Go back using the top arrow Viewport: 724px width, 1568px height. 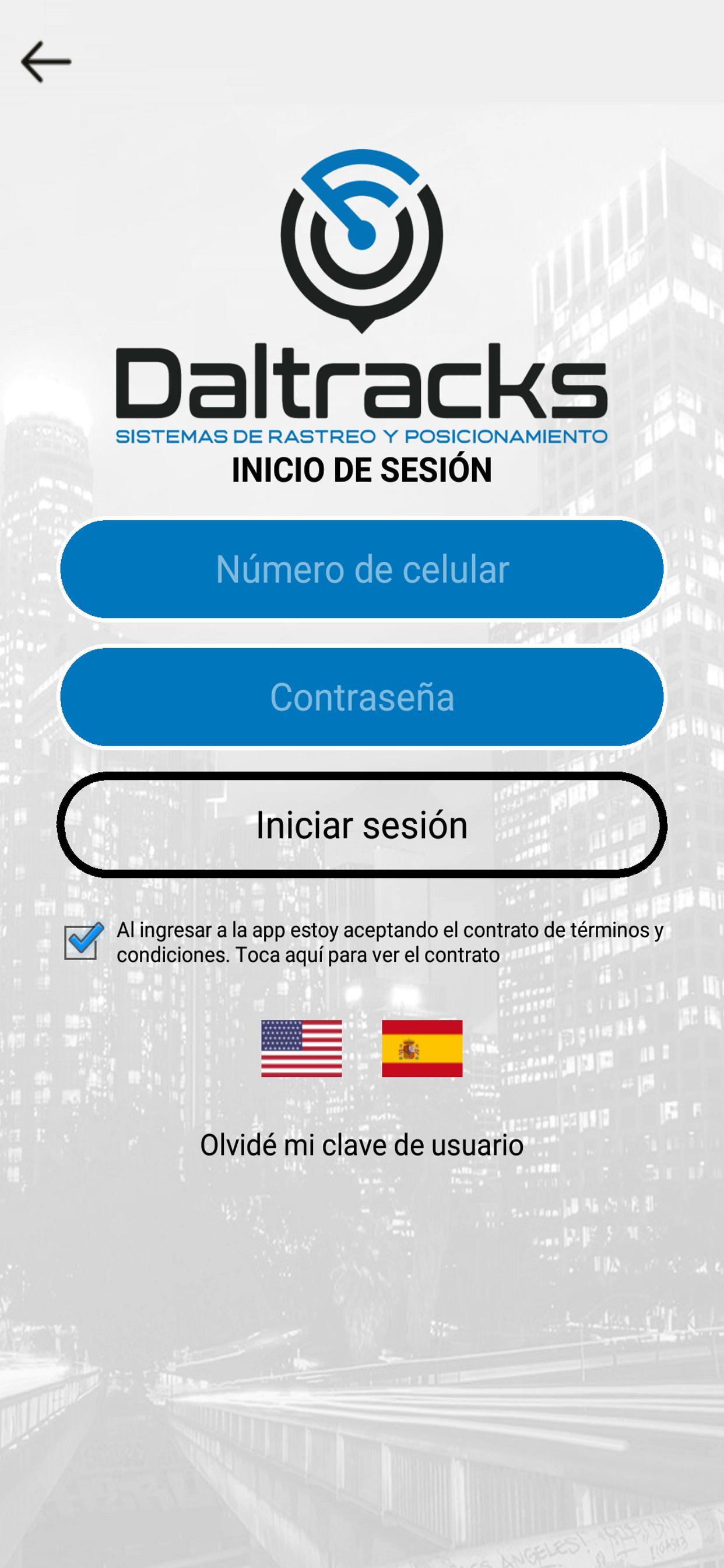click(x=46, y=61)
